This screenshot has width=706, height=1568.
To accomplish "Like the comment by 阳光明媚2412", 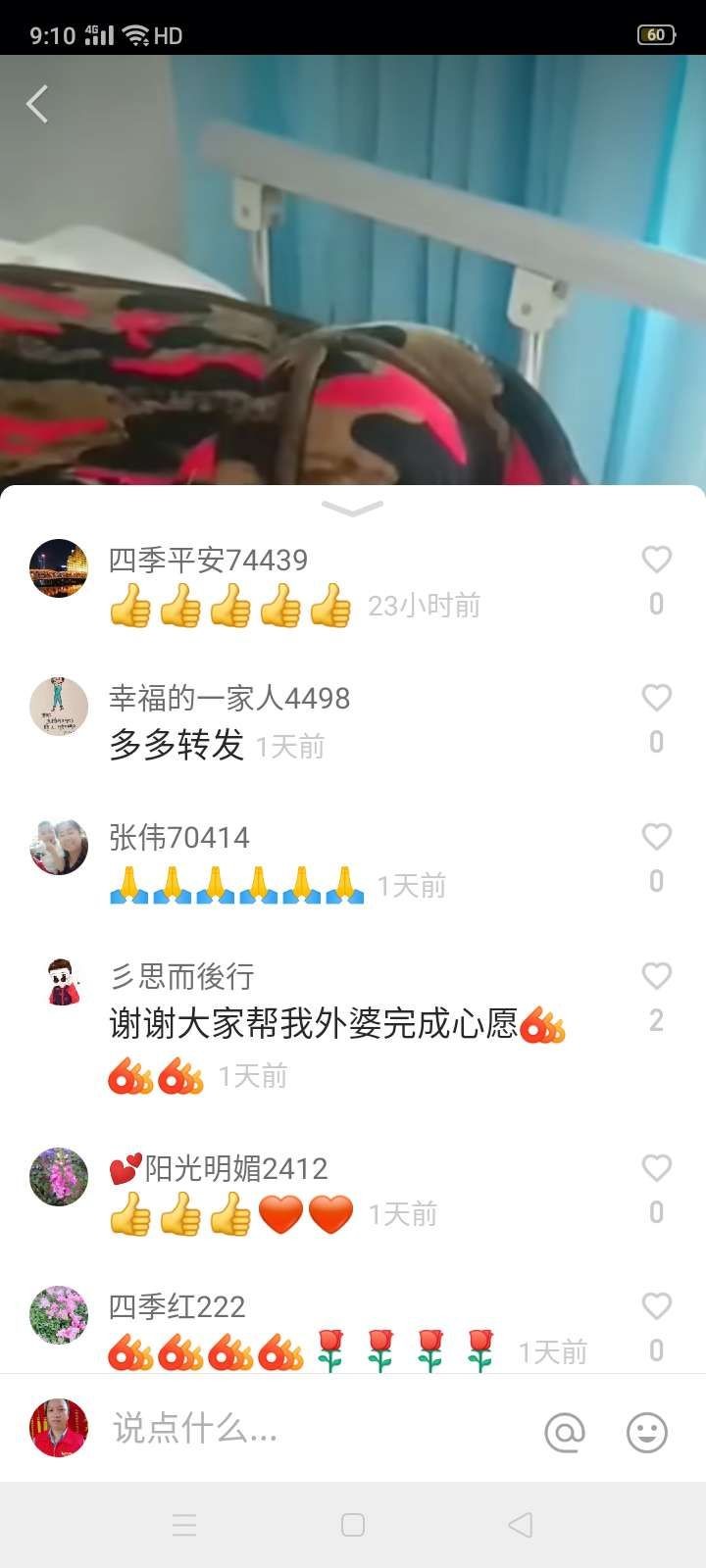I will [656, 1168].
